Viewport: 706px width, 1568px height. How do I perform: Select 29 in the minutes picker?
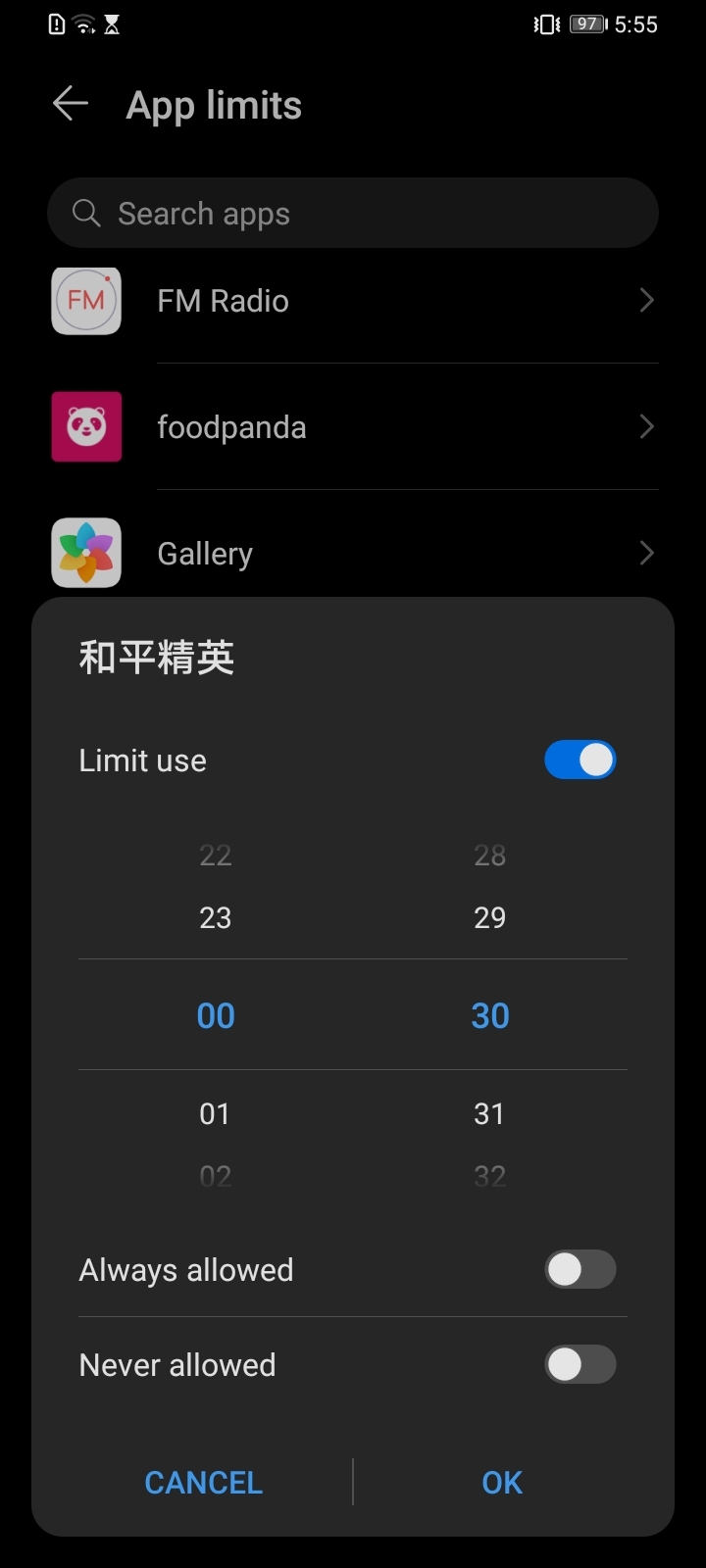click(490, 918)
